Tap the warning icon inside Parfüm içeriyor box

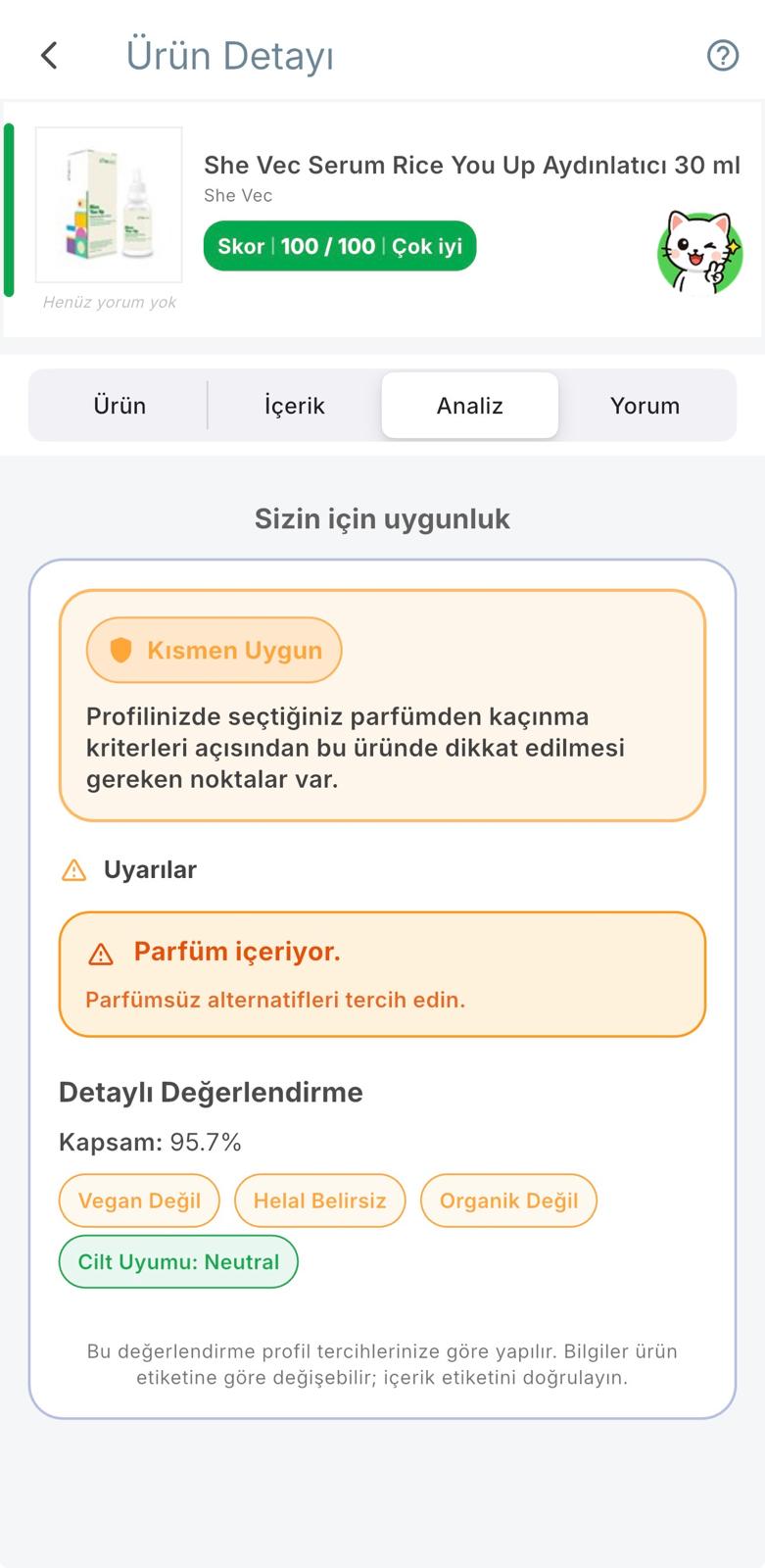103,952
